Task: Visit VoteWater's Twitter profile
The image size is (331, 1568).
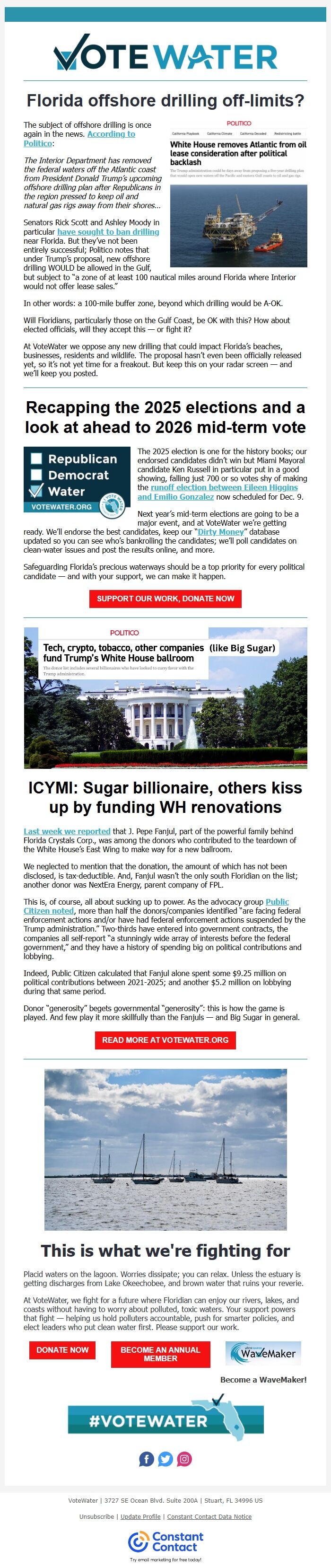Action: 165,1458
